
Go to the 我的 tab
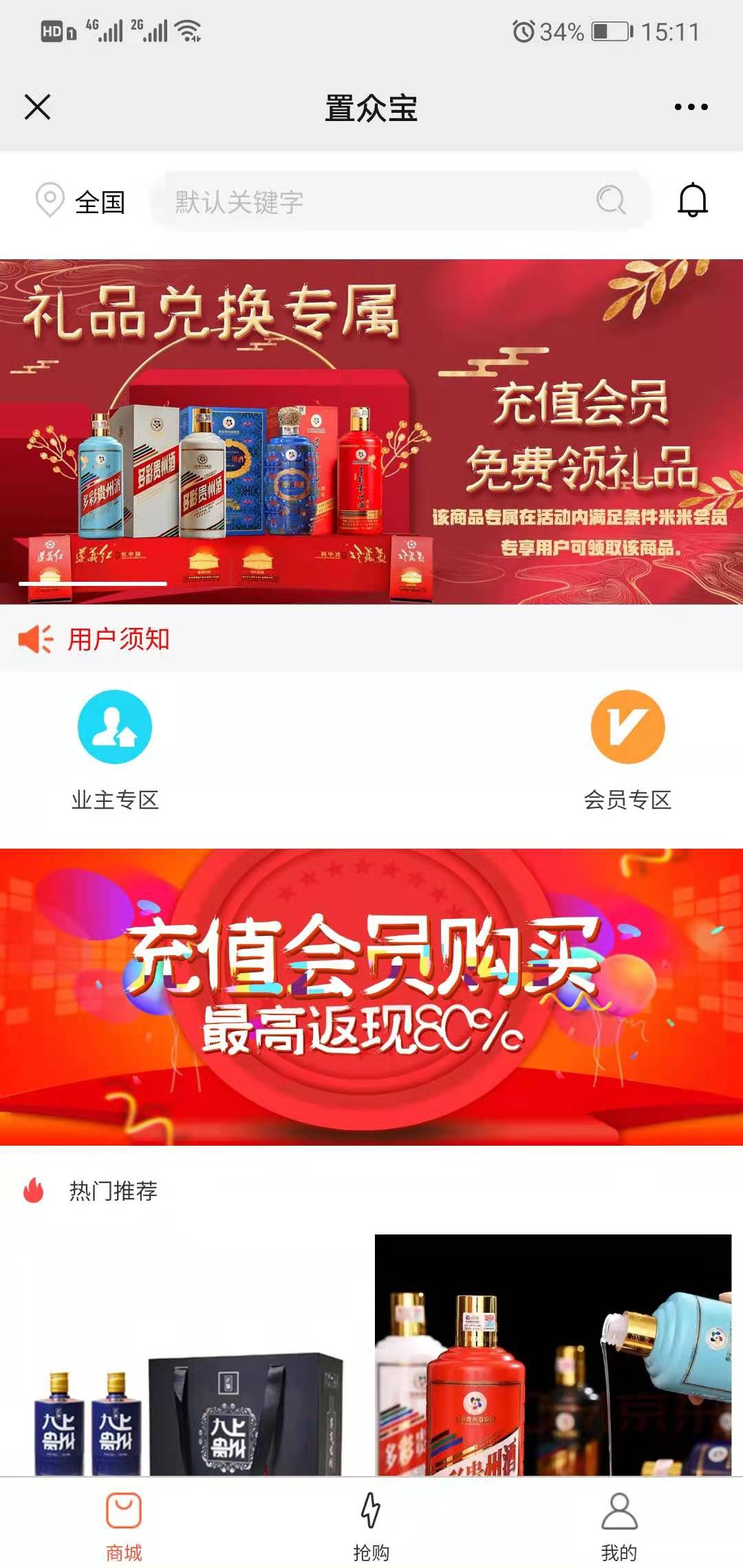[x=619, y=1521]
